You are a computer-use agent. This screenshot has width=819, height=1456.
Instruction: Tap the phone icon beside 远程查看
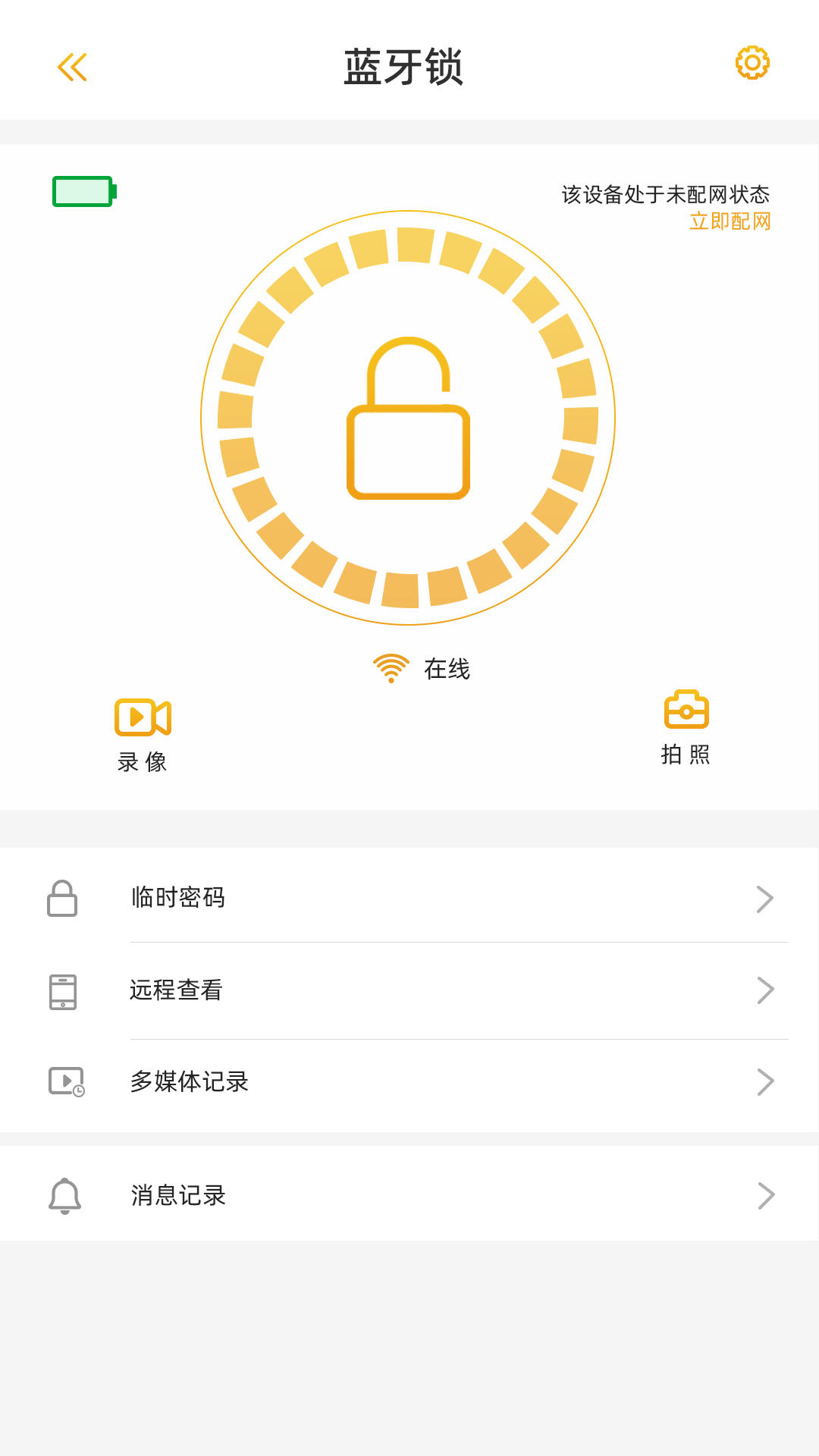click(63, 990)
